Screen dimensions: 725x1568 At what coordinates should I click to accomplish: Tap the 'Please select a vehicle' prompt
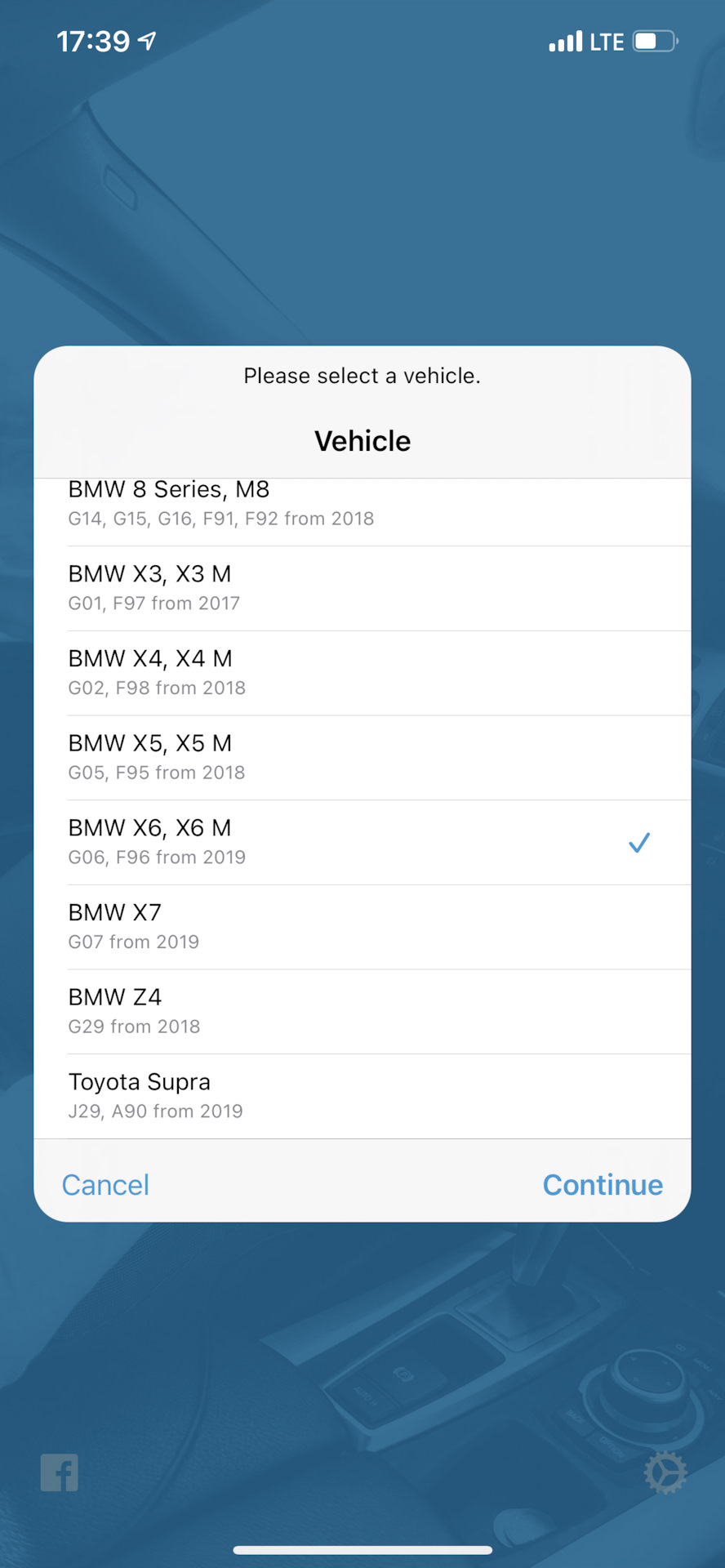(x=362, y=376)
